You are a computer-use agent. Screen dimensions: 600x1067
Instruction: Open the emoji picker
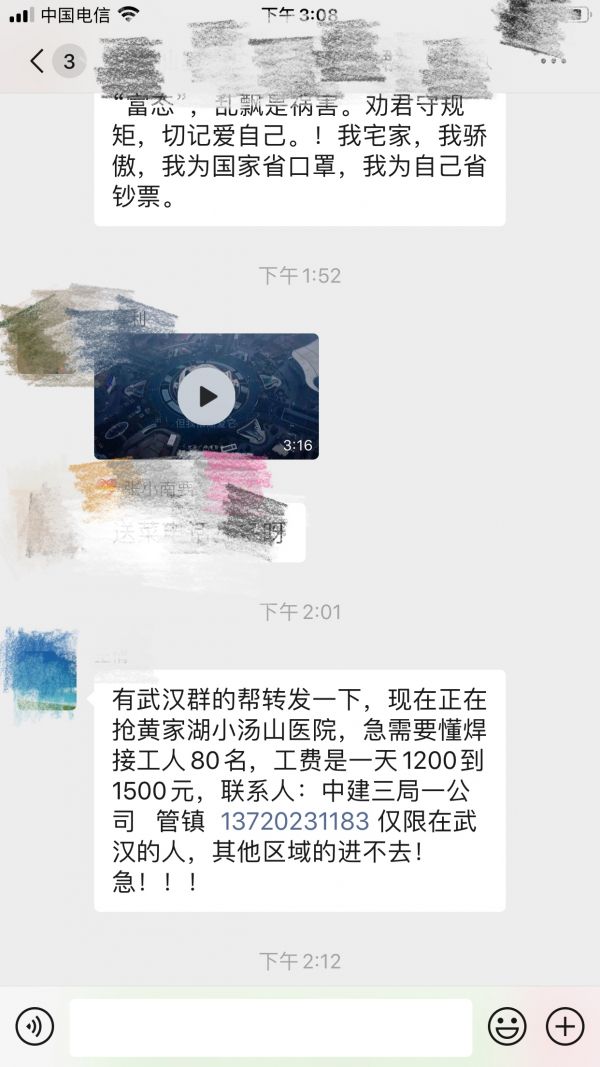click(x=507, y=1026)
